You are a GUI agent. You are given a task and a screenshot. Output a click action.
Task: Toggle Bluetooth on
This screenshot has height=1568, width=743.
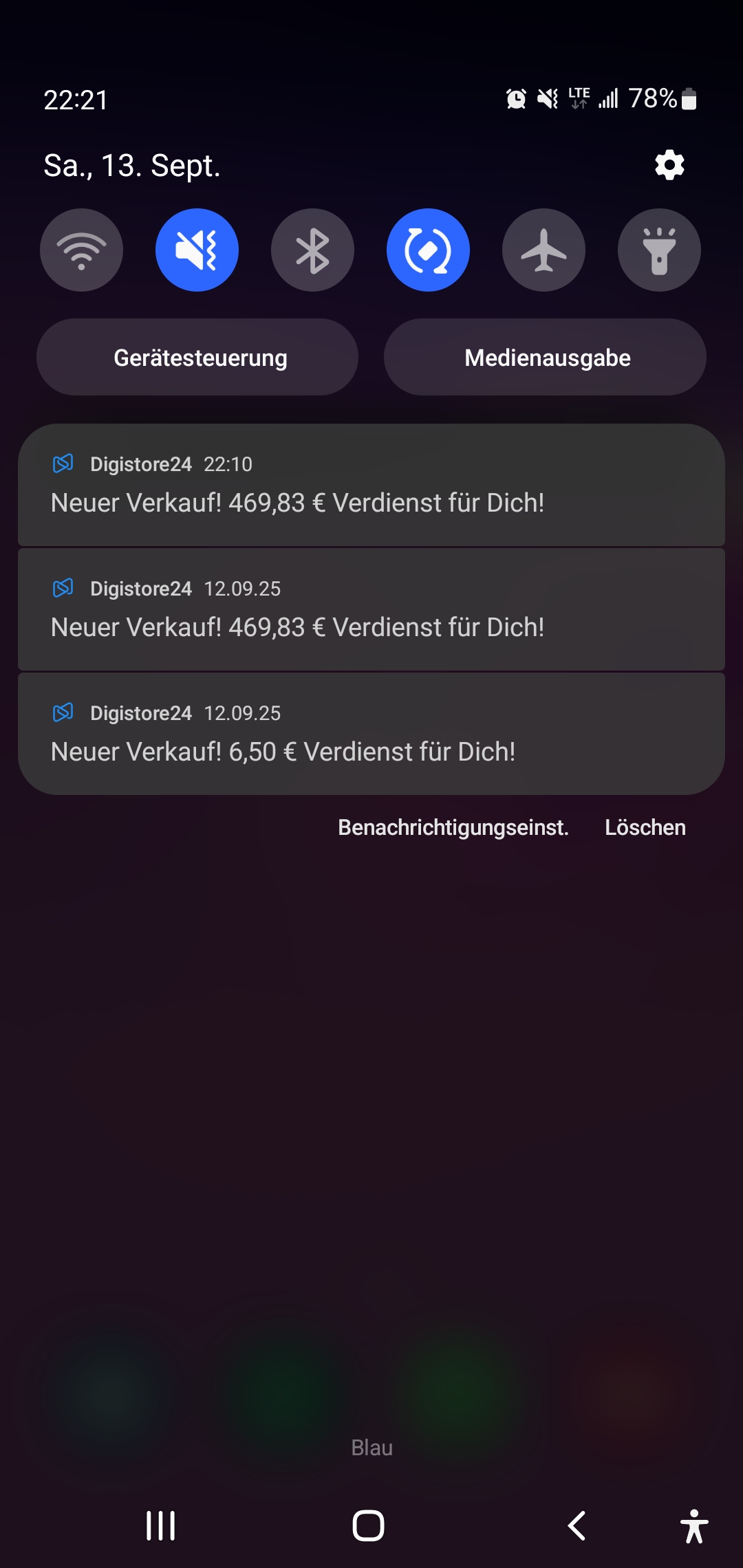pos(312,250)
